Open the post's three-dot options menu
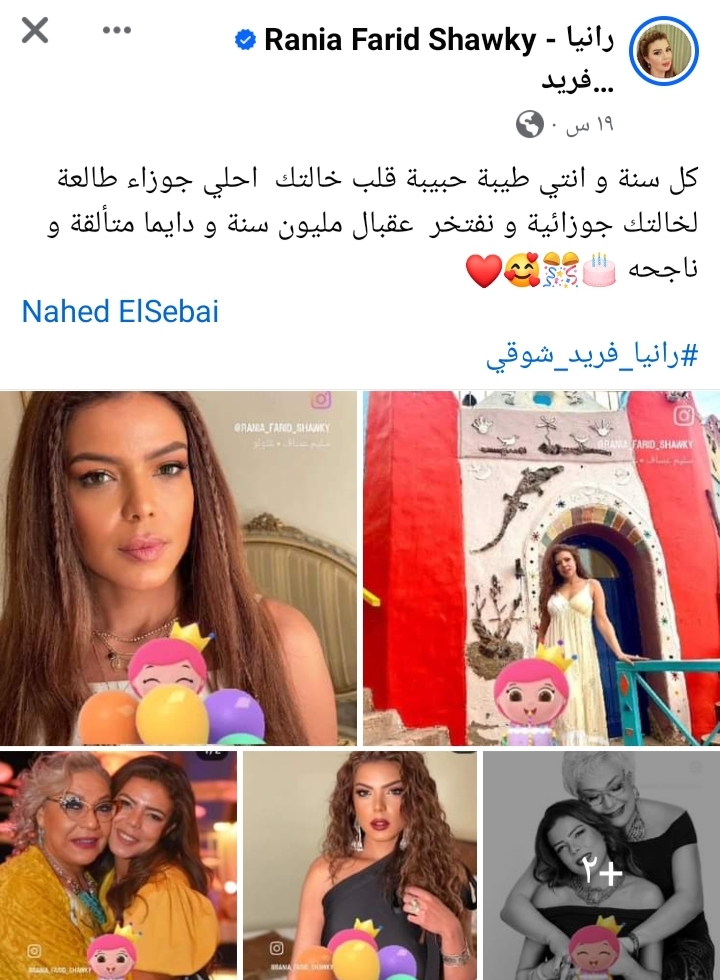 117,30
